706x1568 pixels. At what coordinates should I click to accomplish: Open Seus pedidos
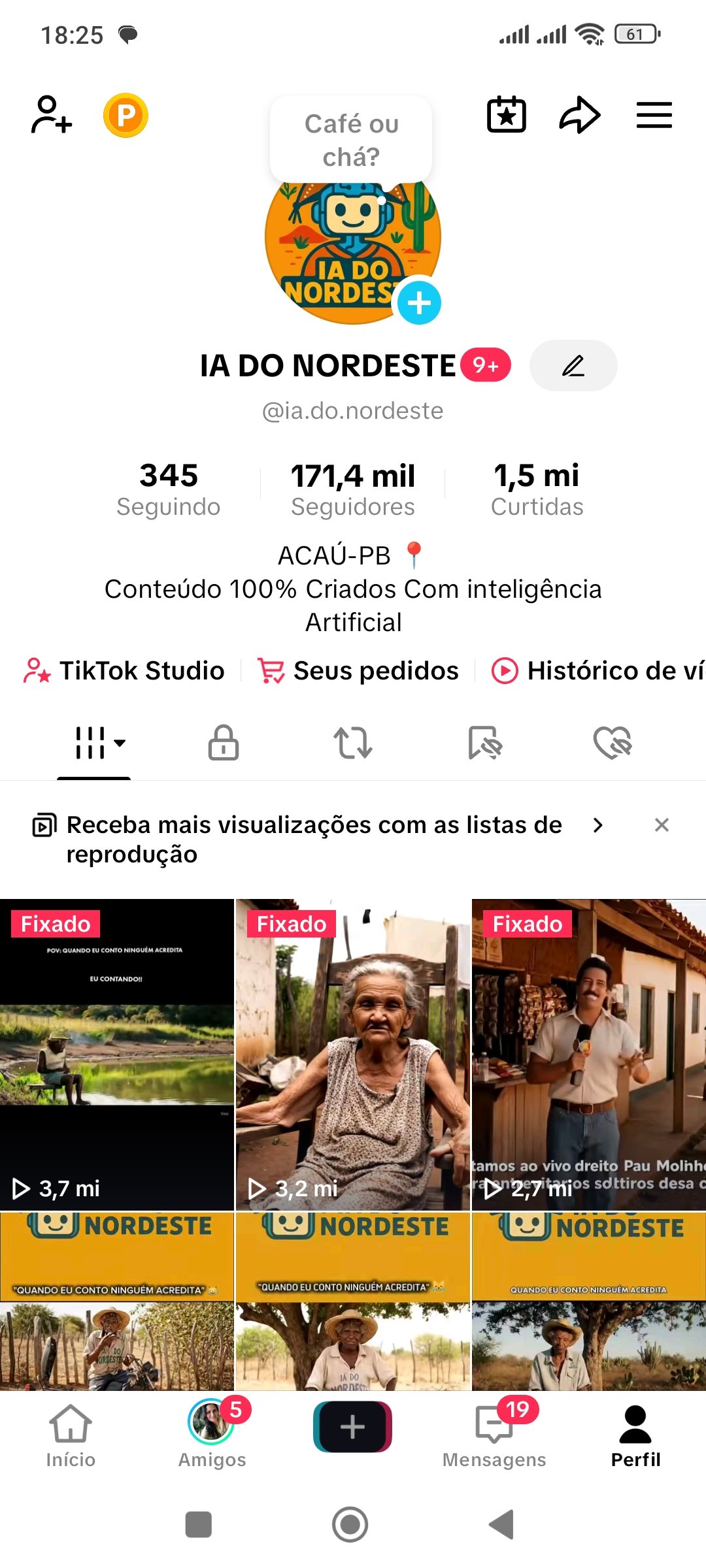coord(358,670)
